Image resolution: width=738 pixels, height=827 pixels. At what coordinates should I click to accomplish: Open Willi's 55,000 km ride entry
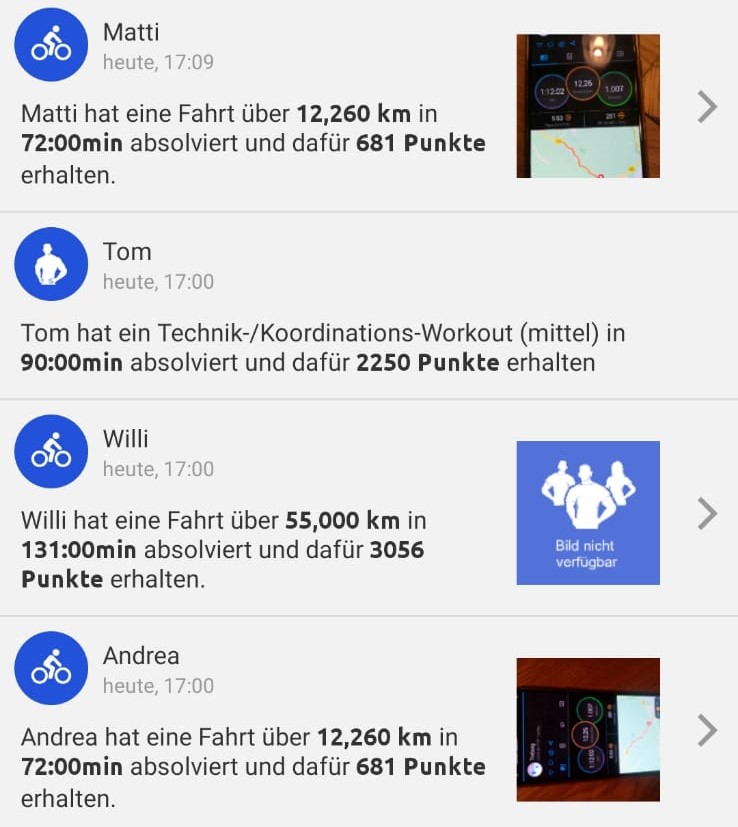(x=707, y=513)
